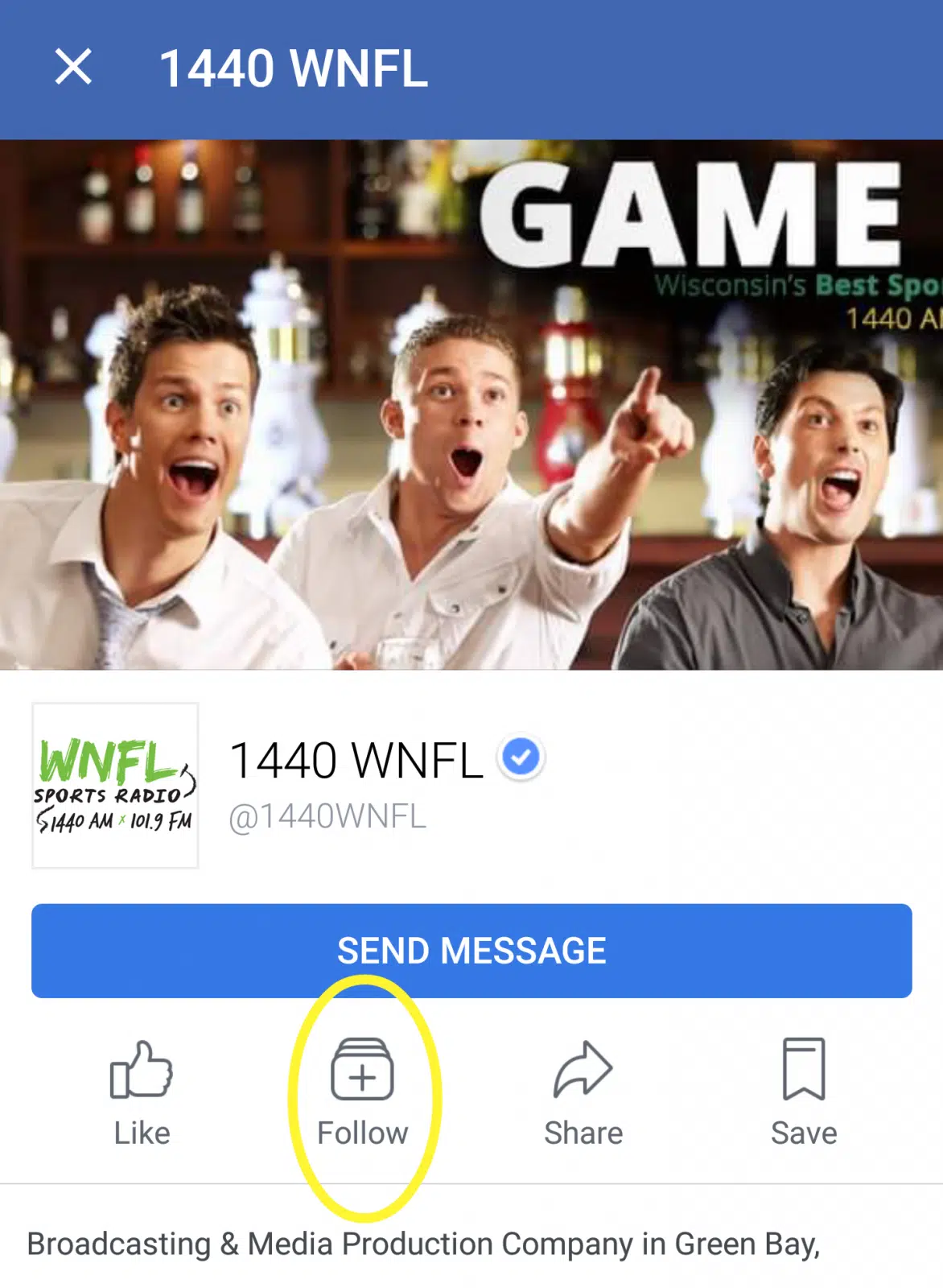This screenshot has width=943, height=1288.
Task: View the WNFL profile picture
Action: point(115,786)
